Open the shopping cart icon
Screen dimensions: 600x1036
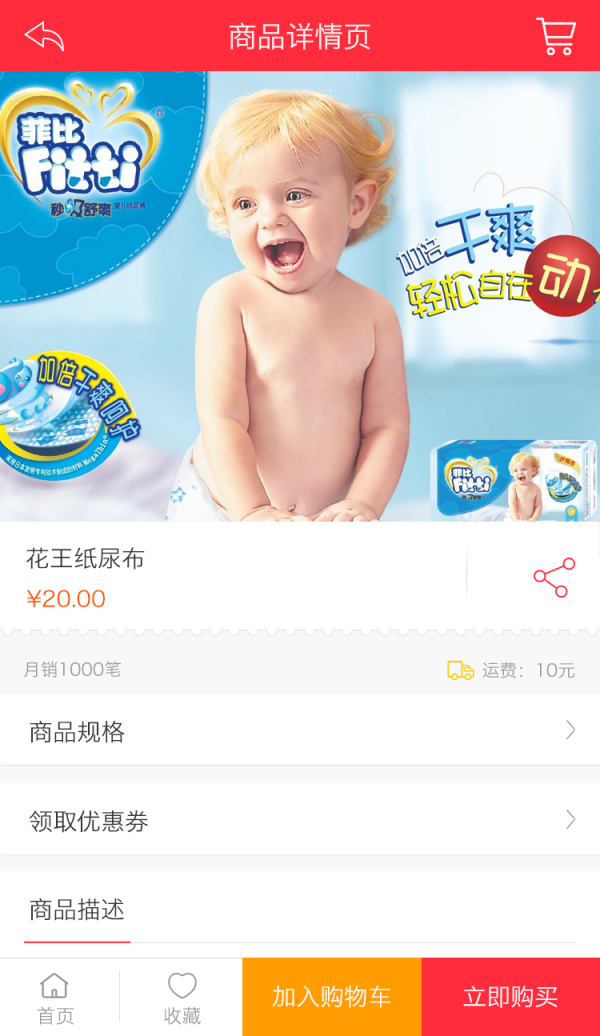(556, 36)
